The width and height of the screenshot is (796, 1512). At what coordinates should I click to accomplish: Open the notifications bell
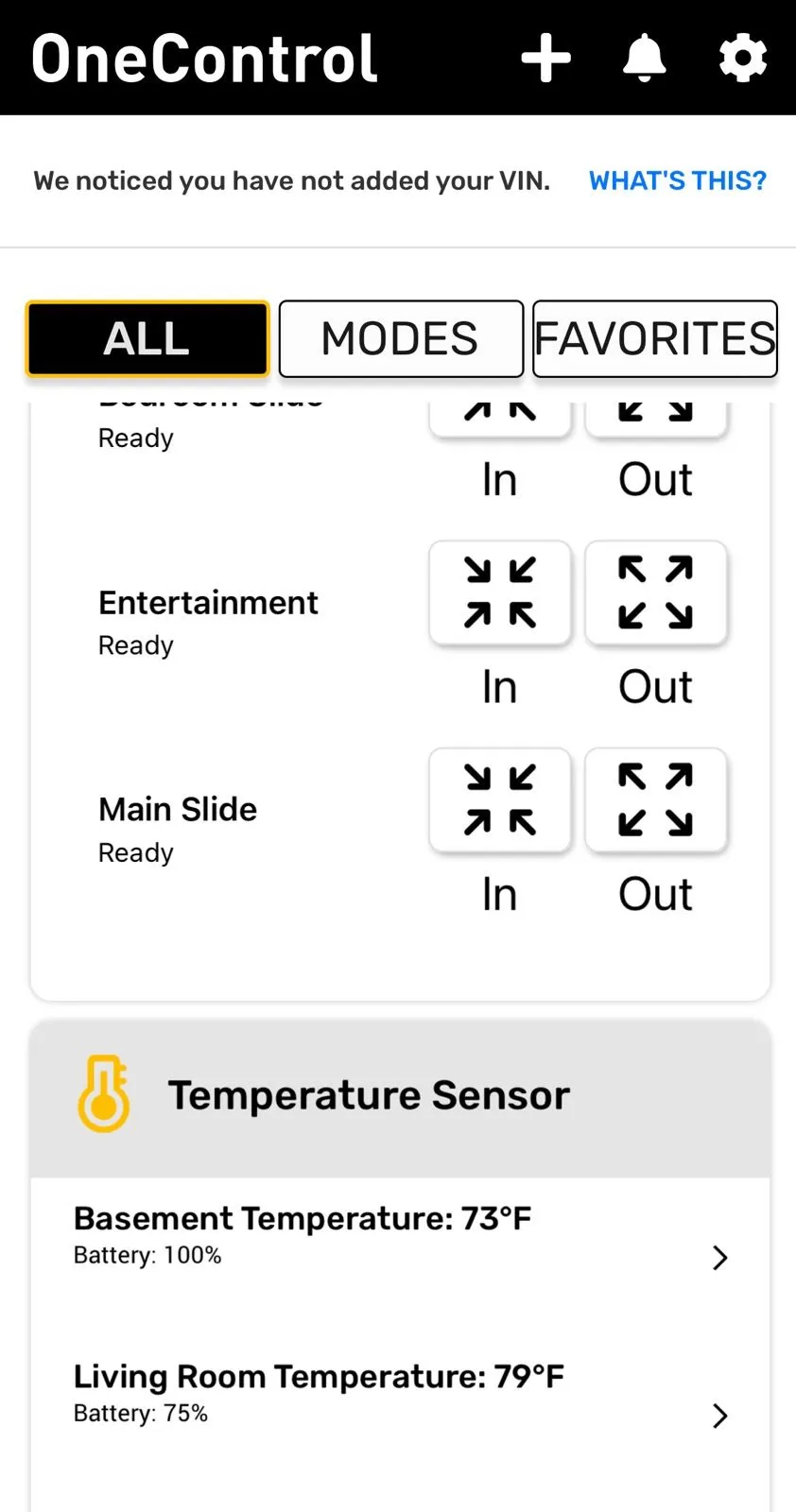coord(645,59)
